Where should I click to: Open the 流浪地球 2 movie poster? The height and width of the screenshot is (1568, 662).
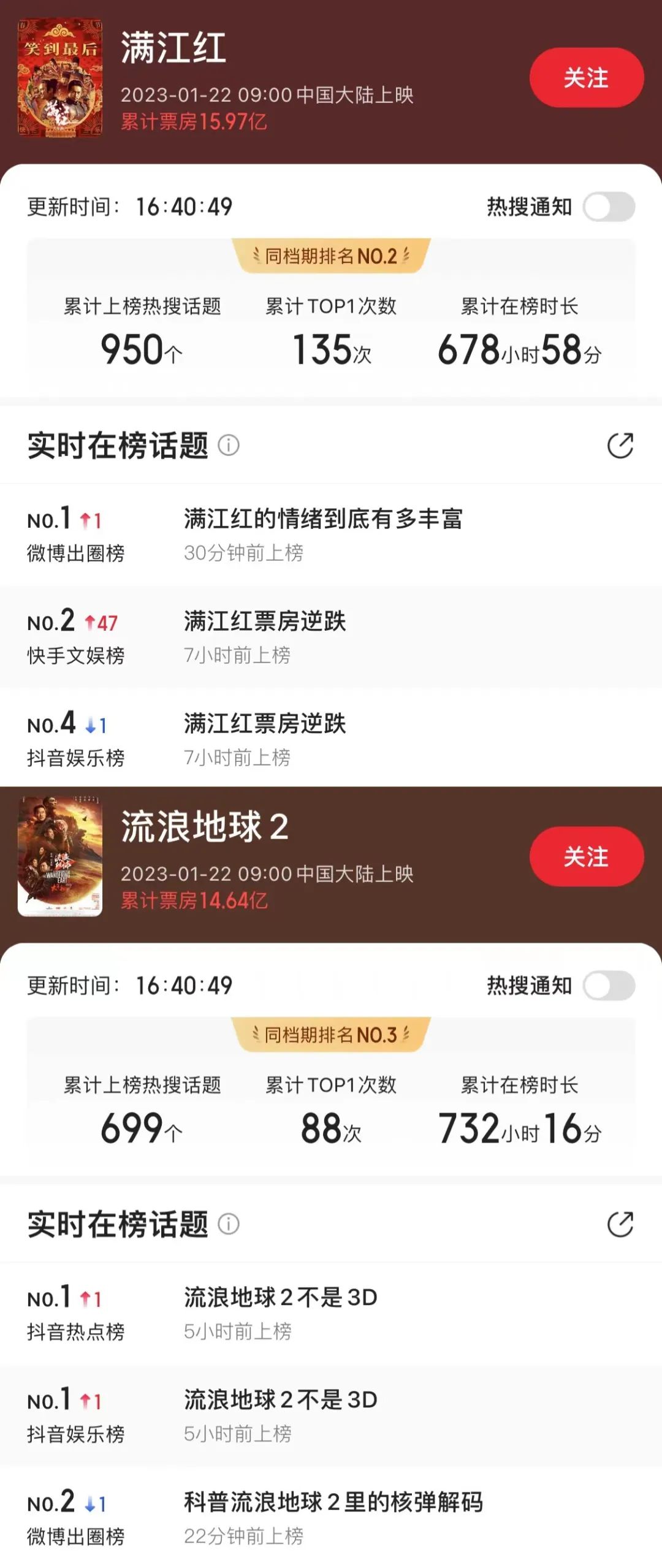(x=60, y=856)
